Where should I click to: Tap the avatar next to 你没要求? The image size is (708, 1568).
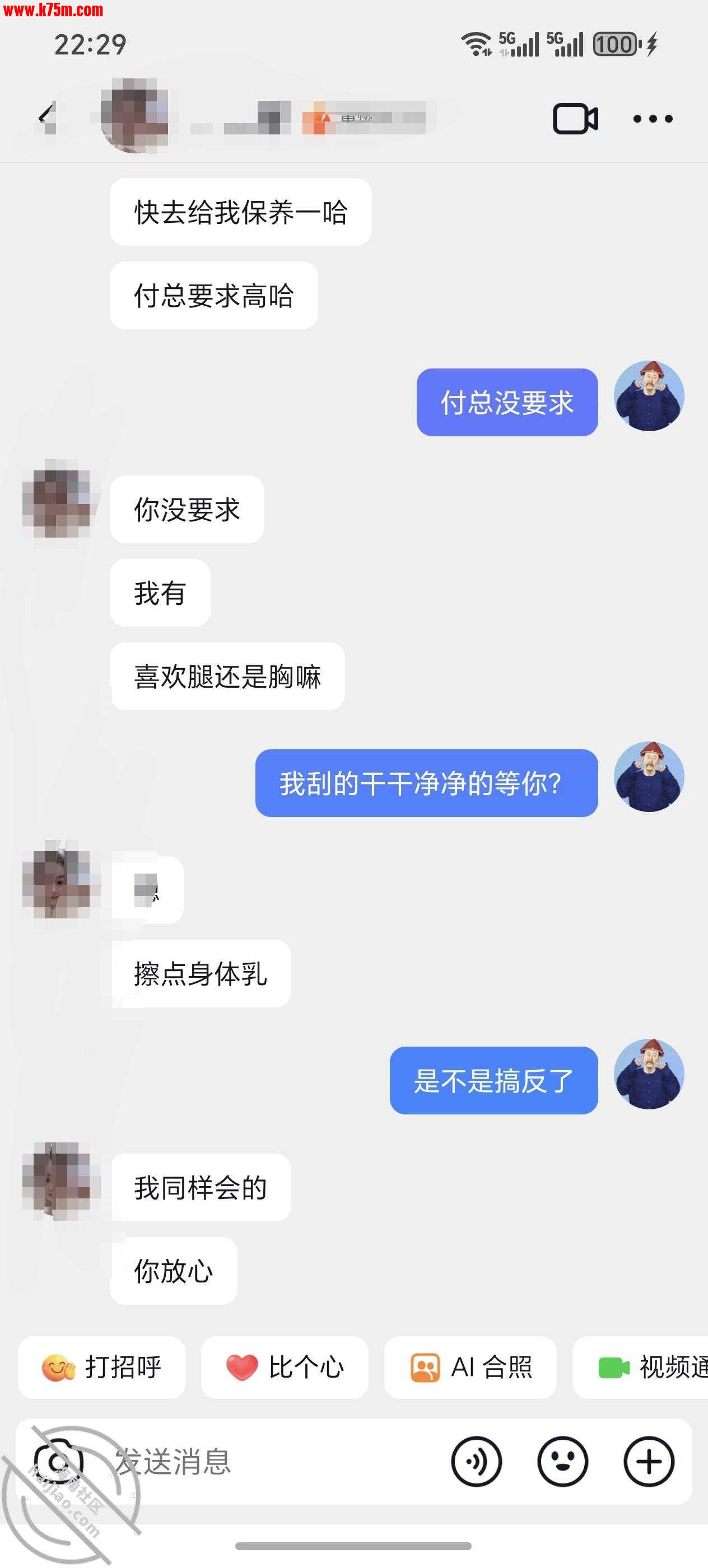pyautogui.click(x=57, y=499)
